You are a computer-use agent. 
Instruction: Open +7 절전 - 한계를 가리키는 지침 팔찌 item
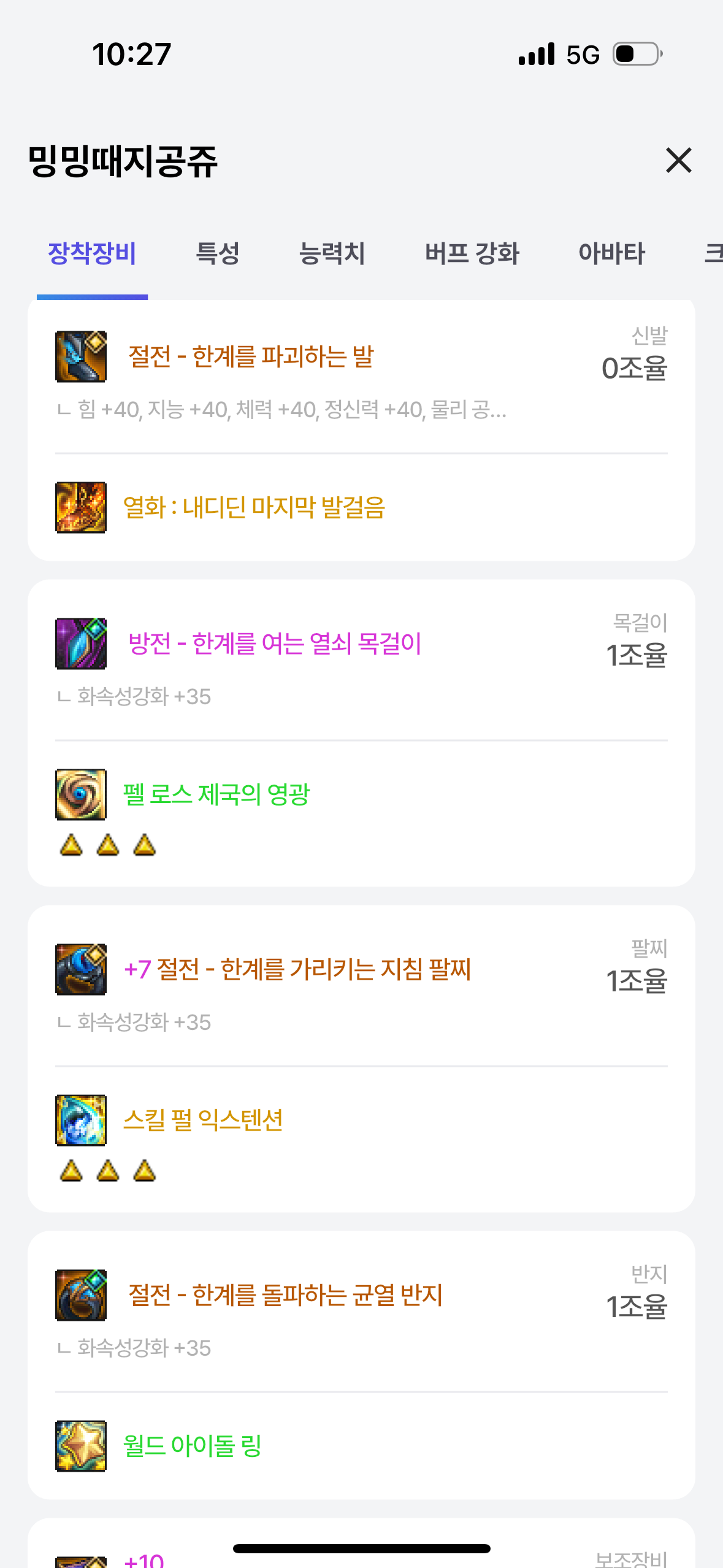point(297,969)
